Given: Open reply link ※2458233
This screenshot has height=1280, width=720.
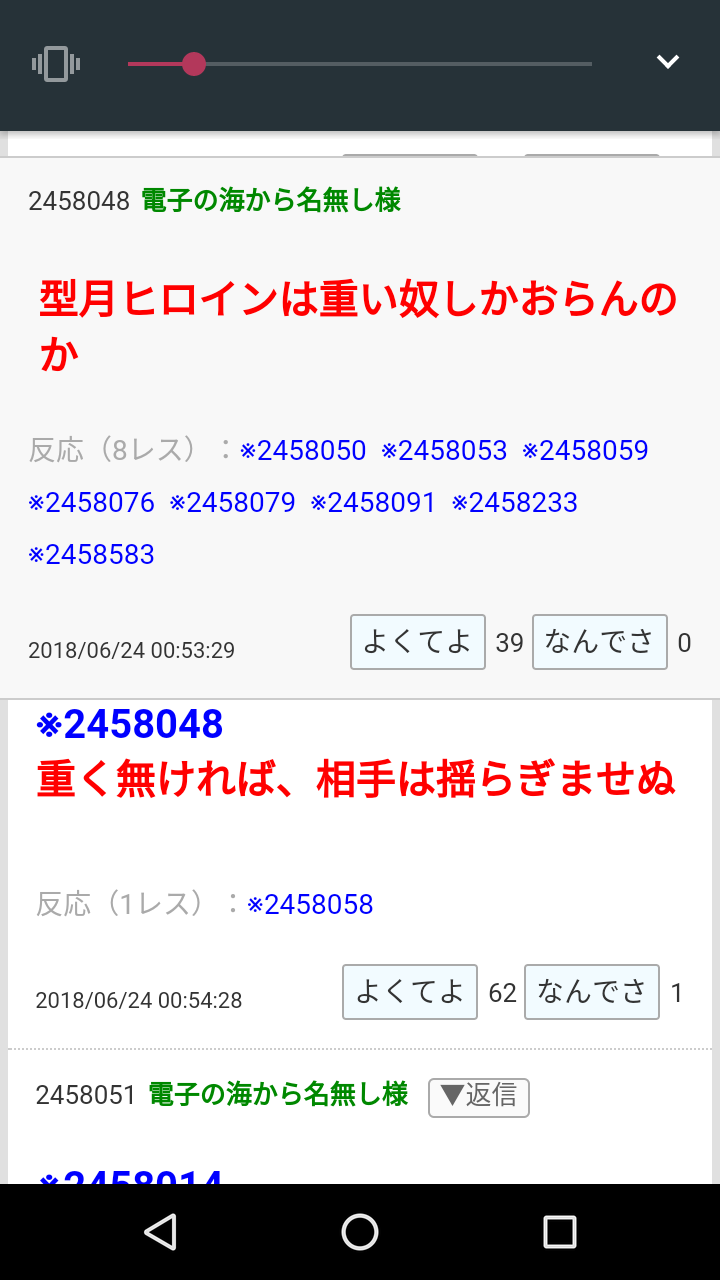Looking at the screenshot, I should point(515,503).
